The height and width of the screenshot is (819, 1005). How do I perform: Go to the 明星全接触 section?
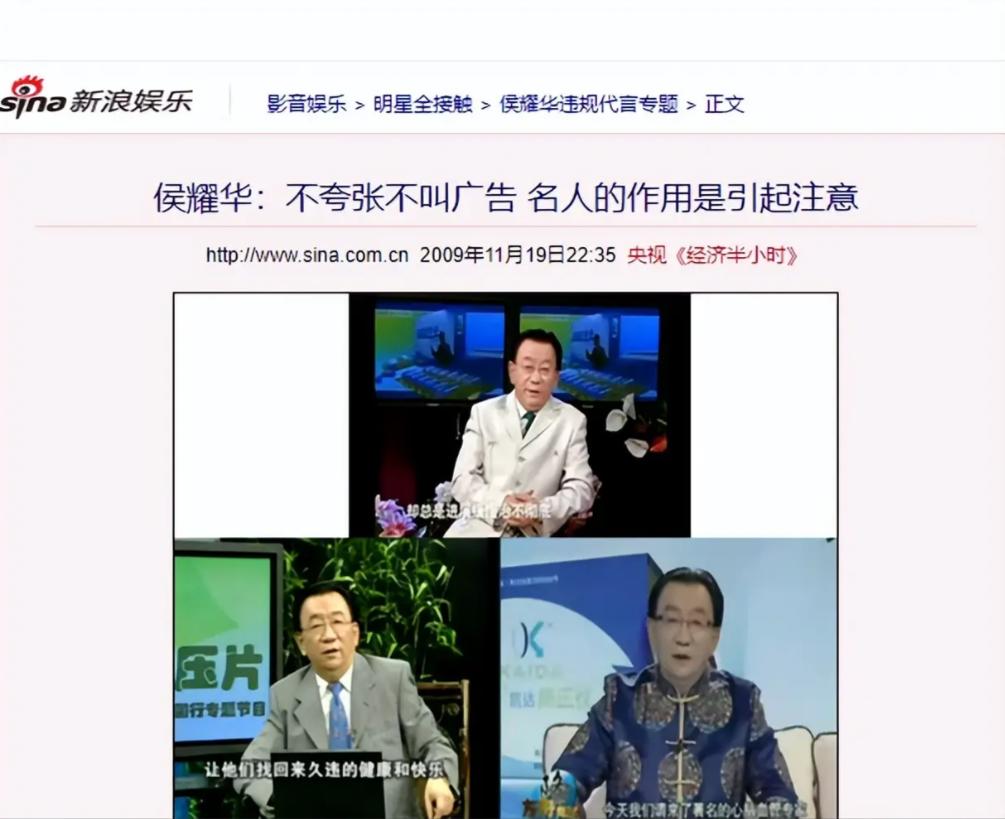pos(422,104)
